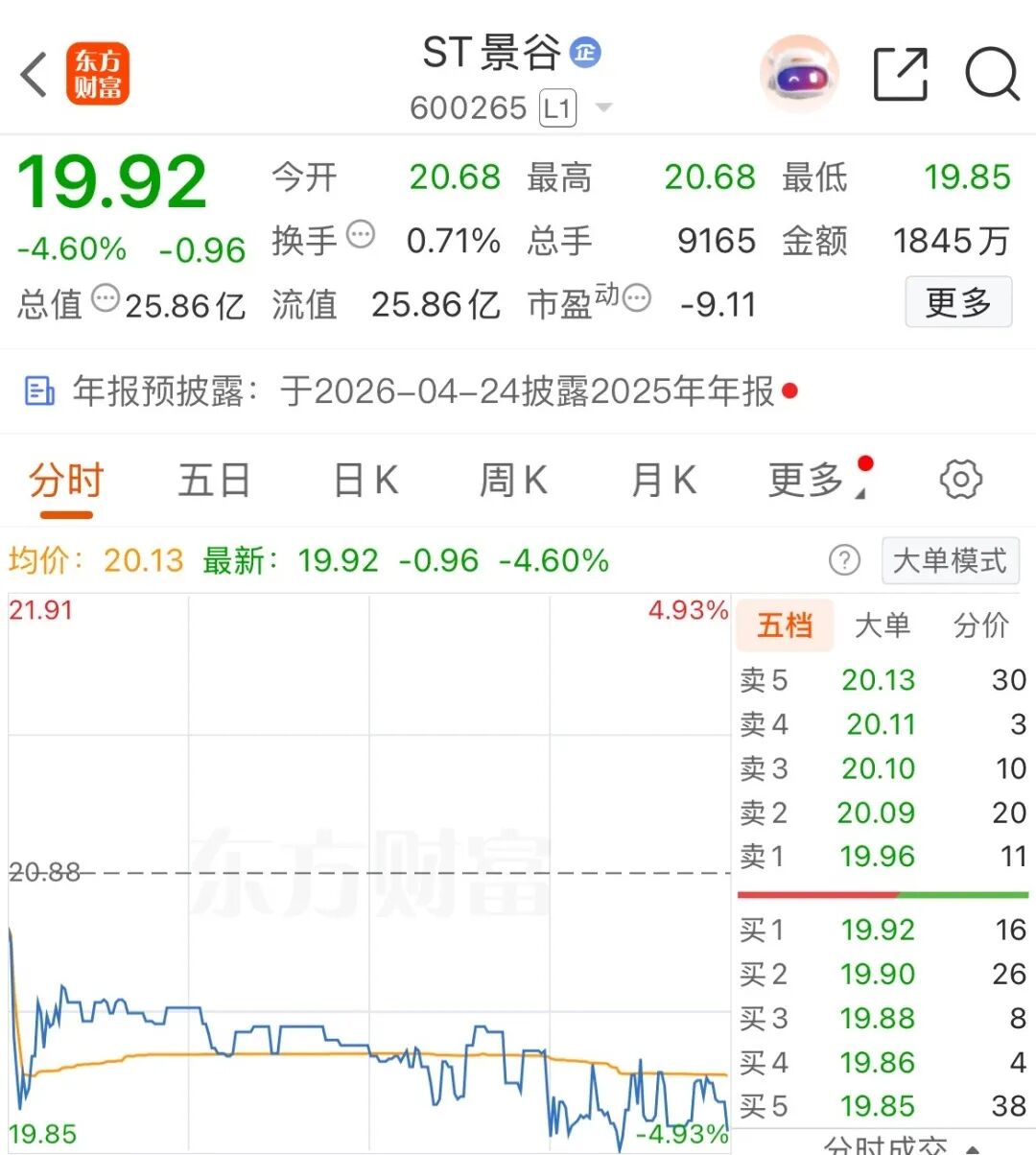The width and height of the screenshot is (1036, 1155).
Task: Enable 大单模式
Action: pos(949,560)
